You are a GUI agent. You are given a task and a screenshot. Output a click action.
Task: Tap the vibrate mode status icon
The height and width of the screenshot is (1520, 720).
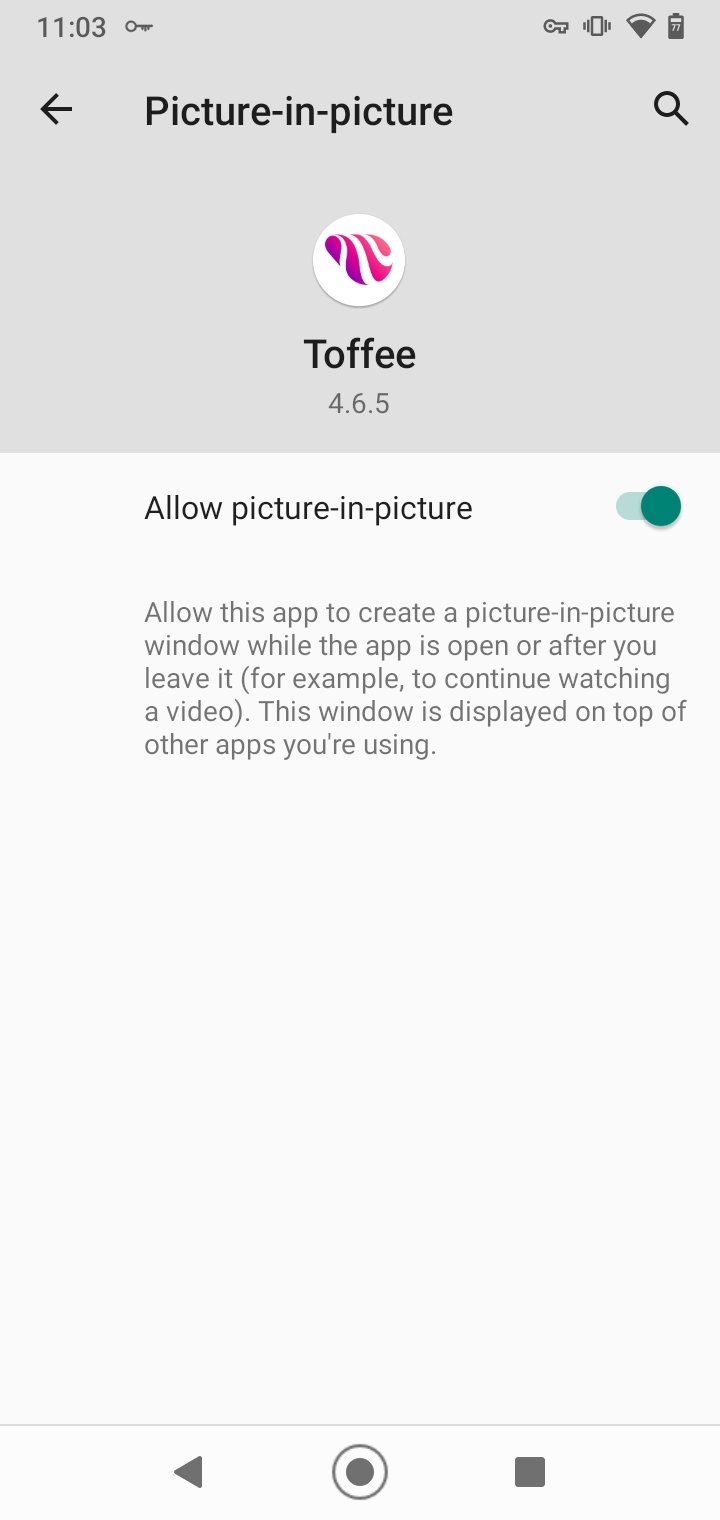click(x=596, y=26)
